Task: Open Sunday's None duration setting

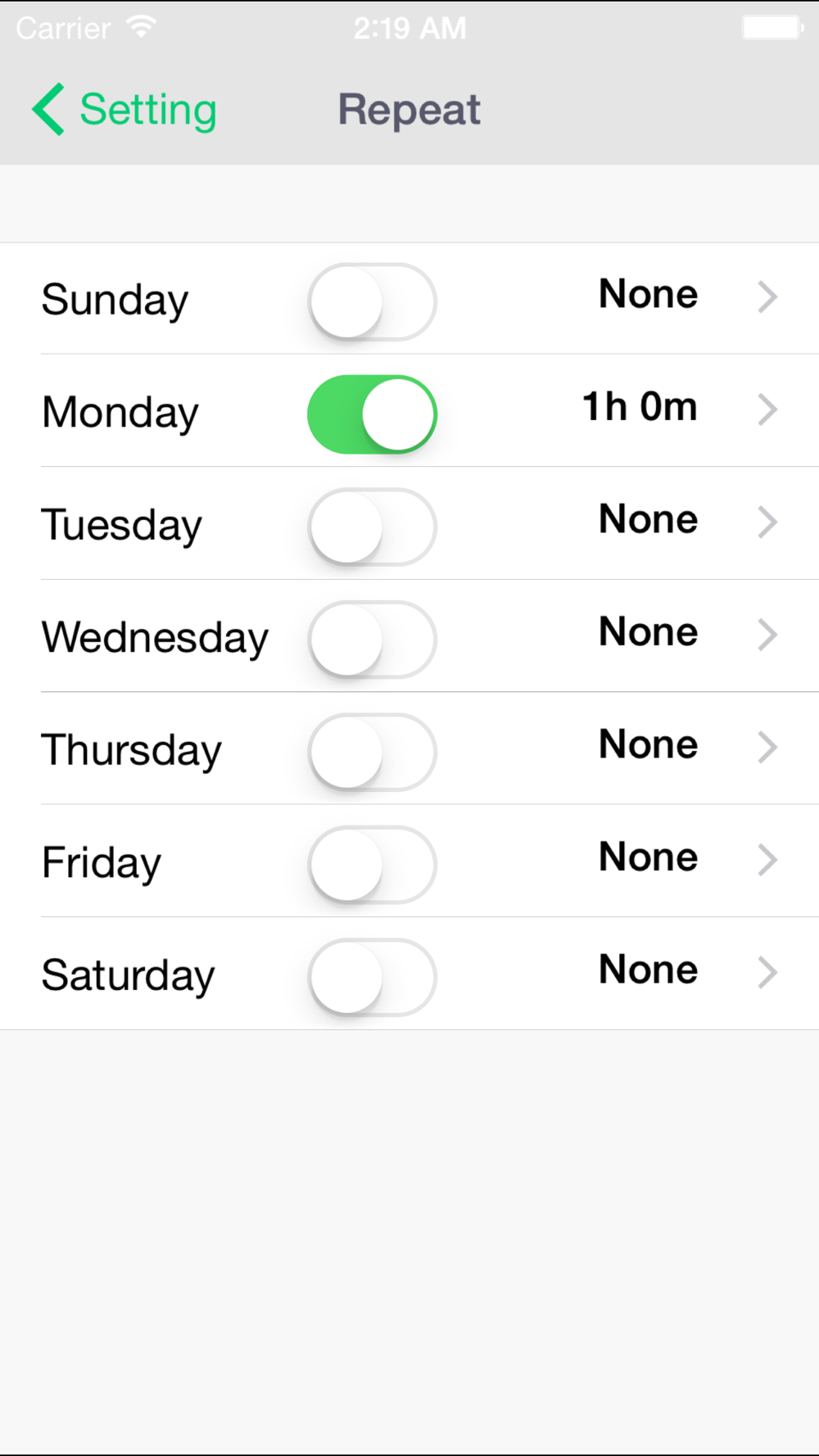Action: coord(649,294)
